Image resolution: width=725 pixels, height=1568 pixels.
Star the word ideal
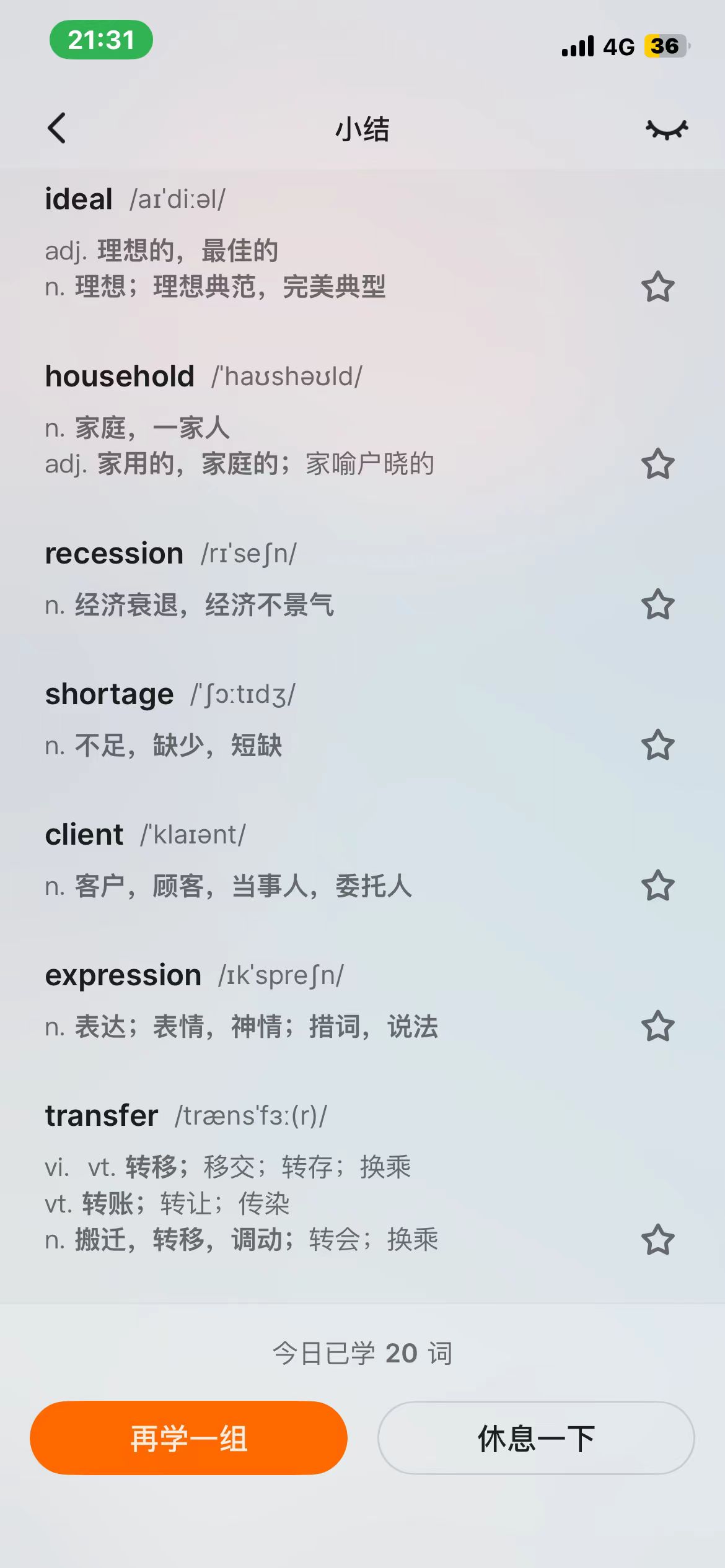tap(657, 287)
